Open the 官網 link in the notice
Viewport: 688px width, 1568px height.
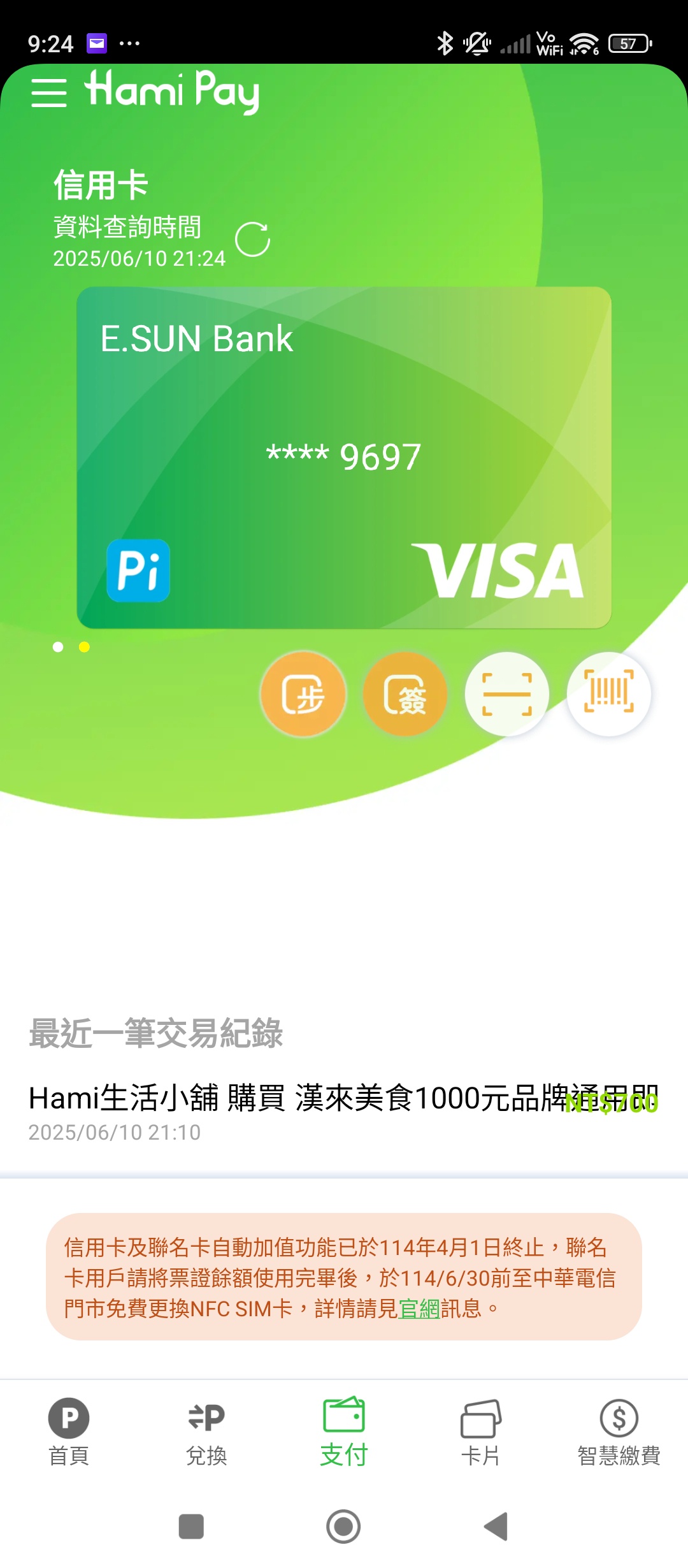(419, 1309)
